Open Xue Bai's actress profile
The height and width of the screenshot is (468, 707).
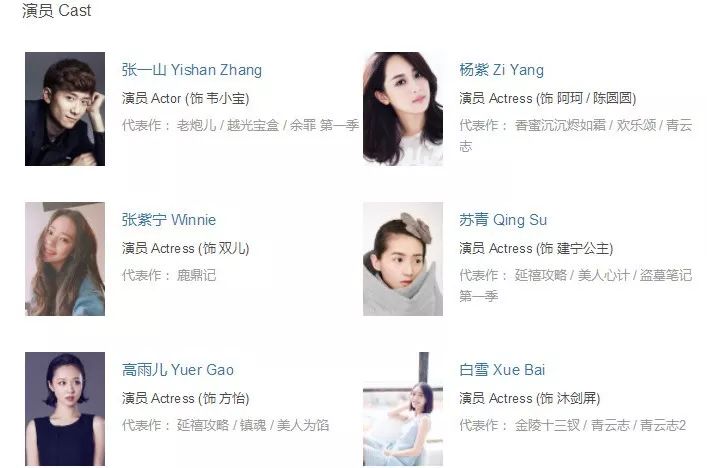coord(501,370)
